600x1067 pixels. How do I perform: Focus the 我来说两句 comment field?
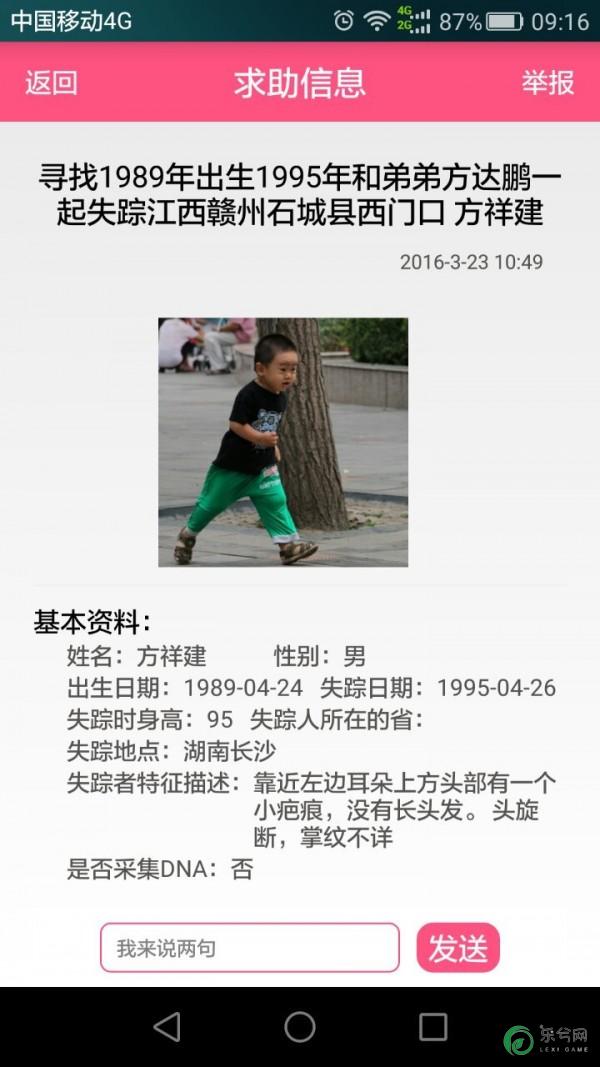[x=250, y=948]
